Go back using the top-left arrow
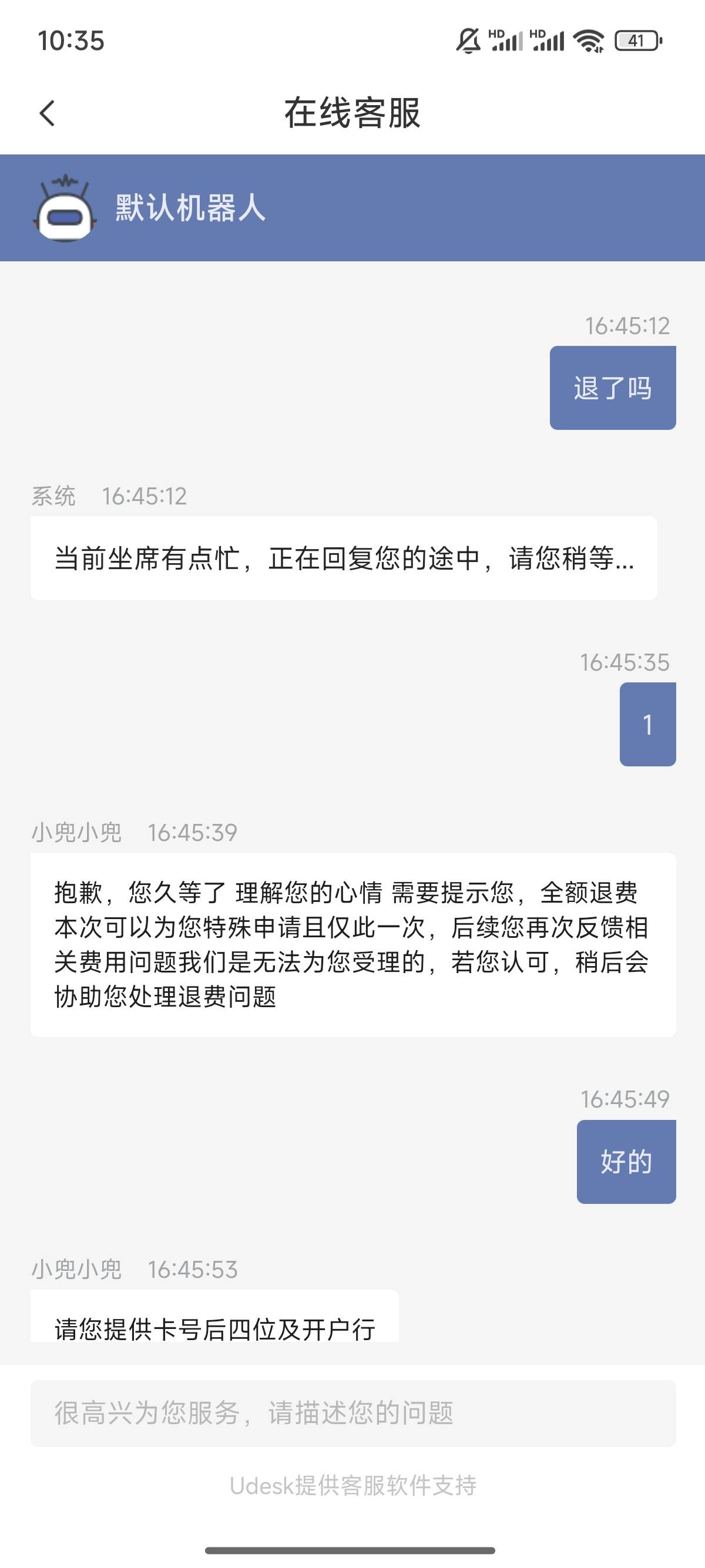 48,113
